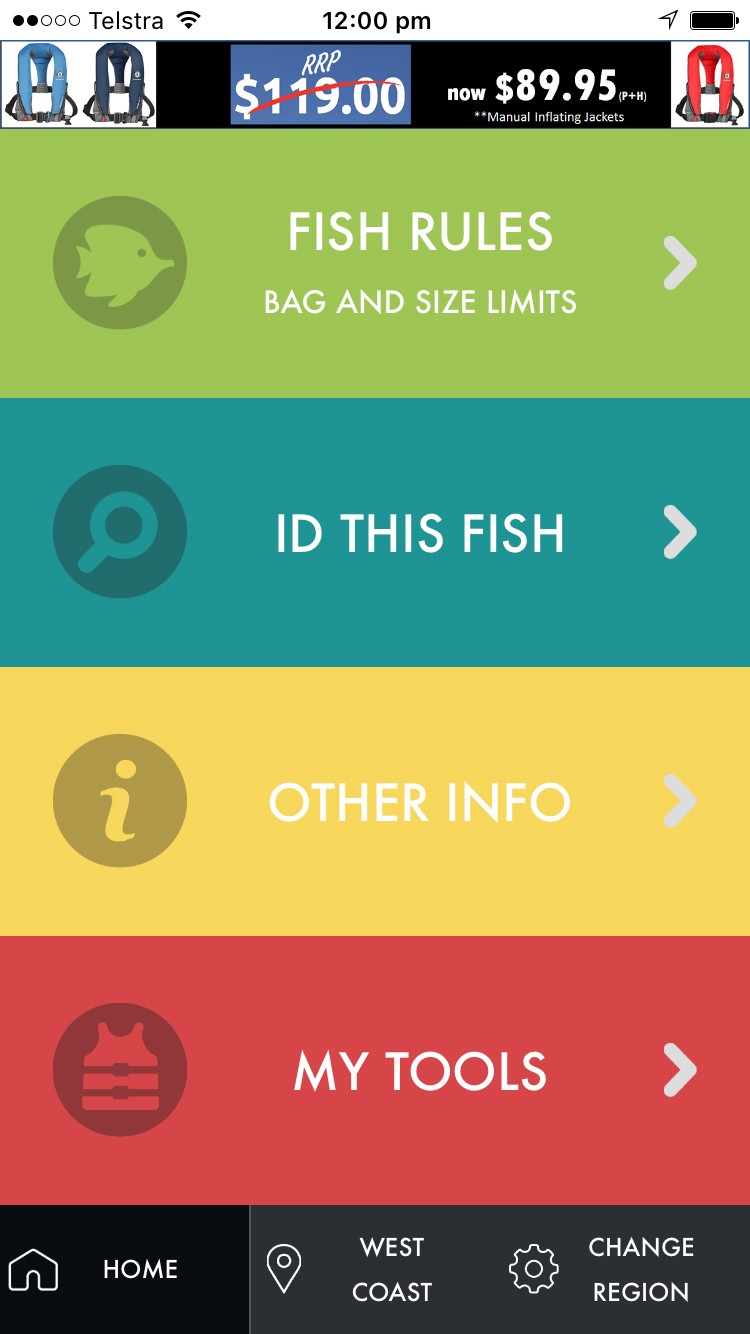750x1334 pixels.
Task: Open the ID This Fish section
Action: pos(375,532)
